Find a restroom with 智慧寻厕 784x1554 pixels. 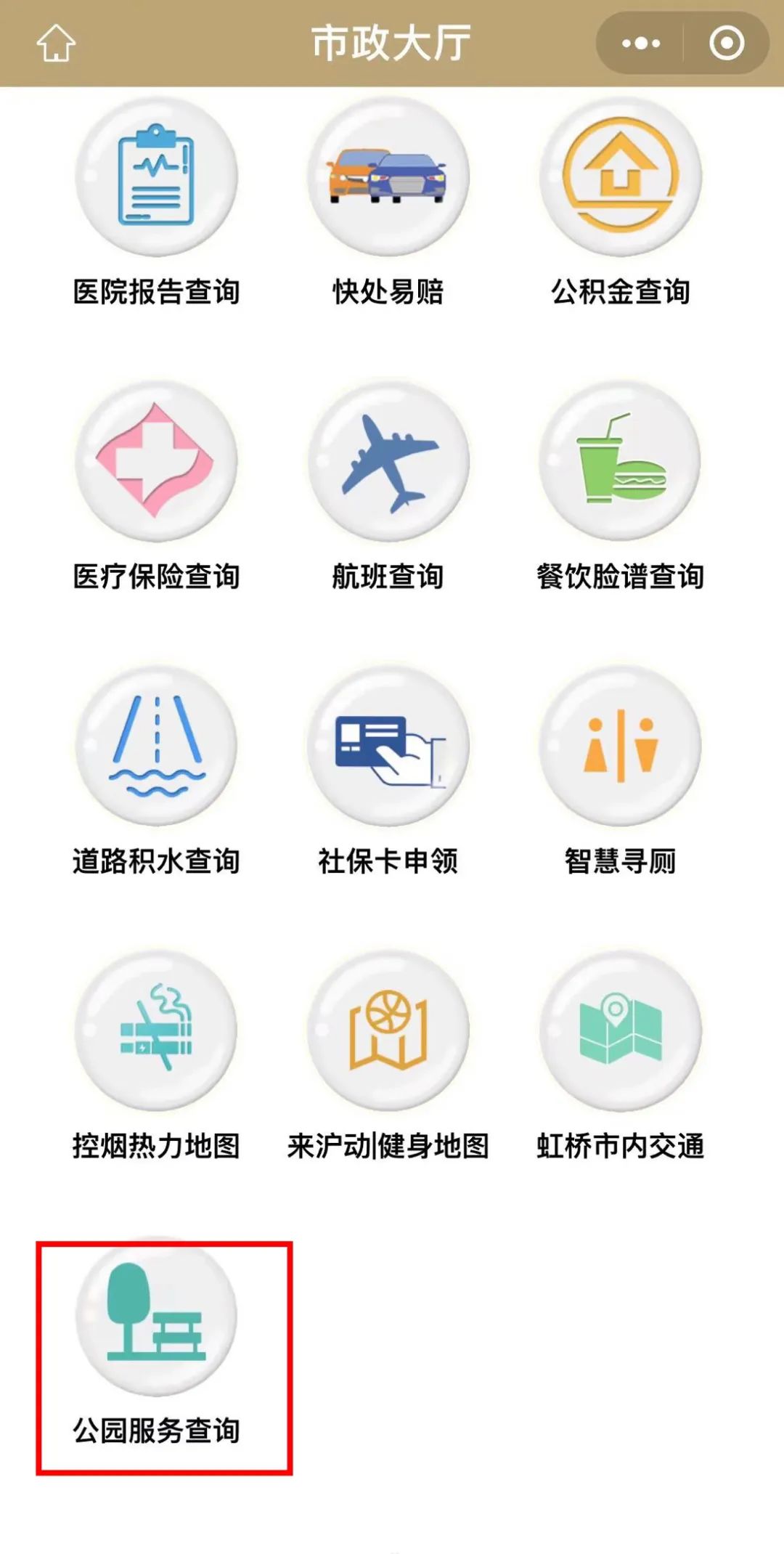(x=621, y=746)
